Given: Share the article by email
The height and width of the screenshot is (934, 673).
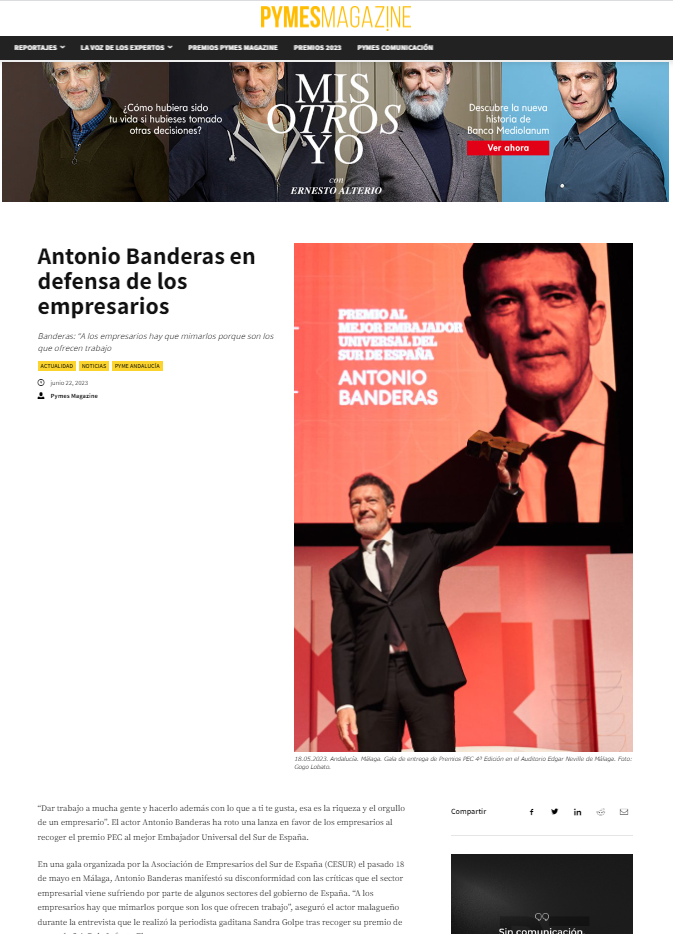Looking at the screenshot, I should (x=624, y=812).
